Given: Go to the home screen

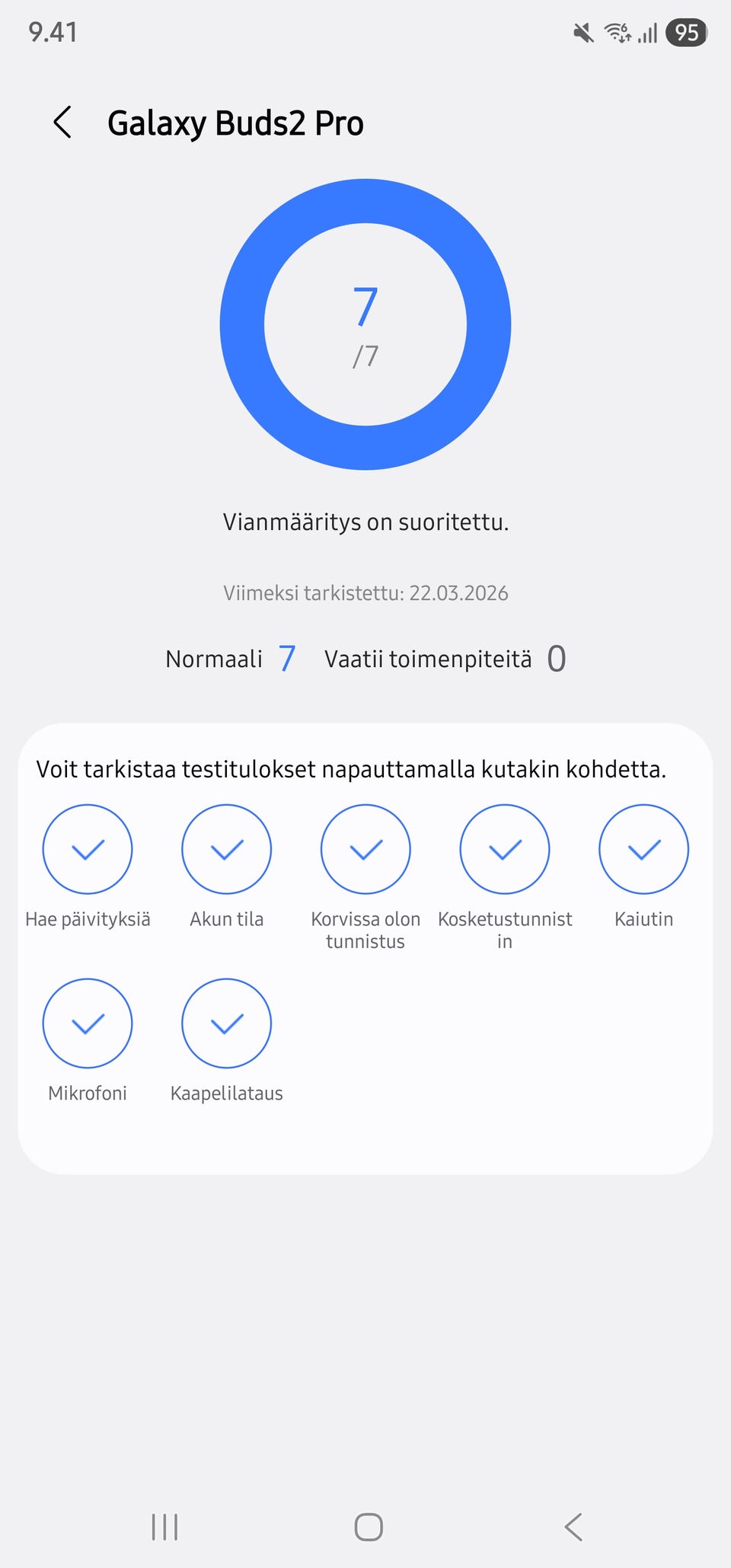Looking at the screenshot, I should (369, 1527).
